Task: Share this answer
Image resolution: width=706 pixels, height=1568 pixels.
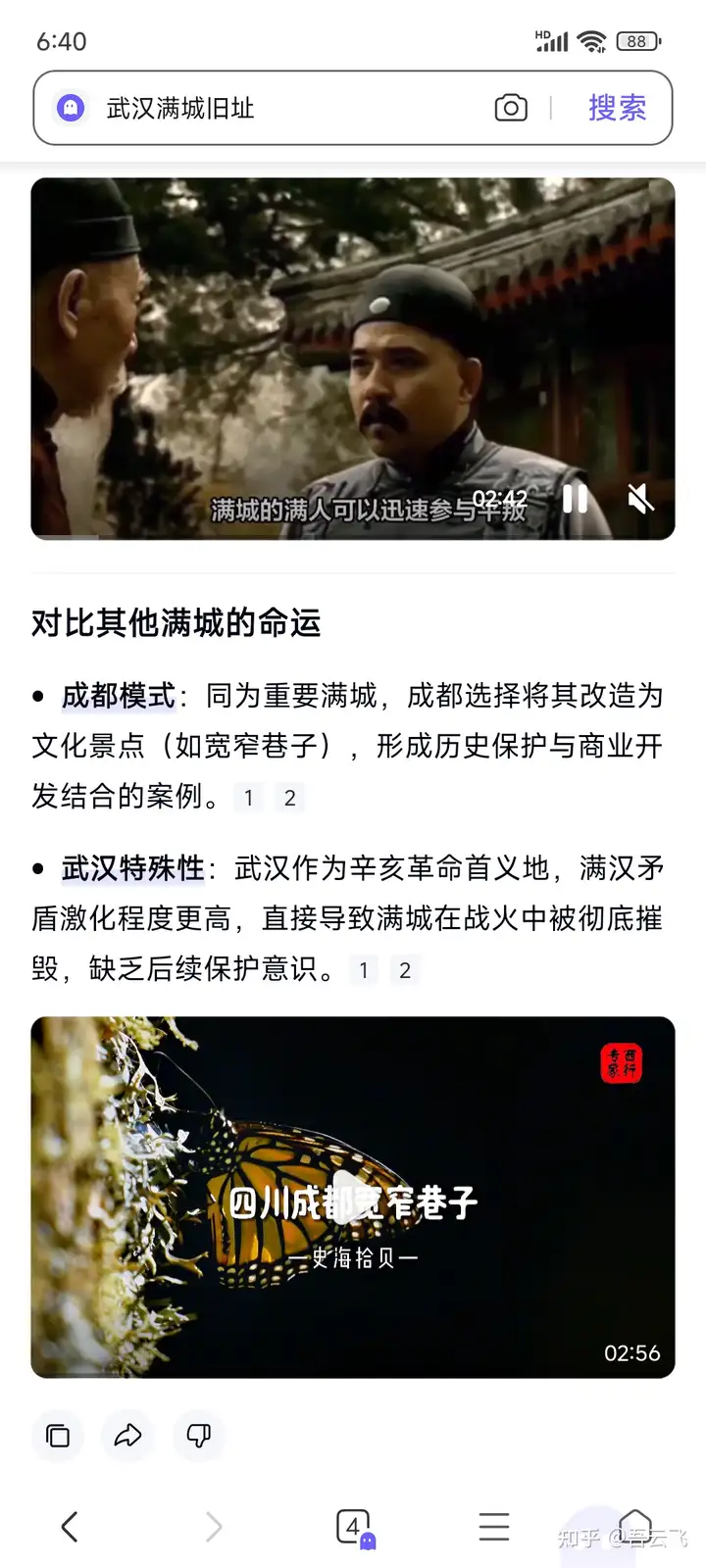Action: (x=128, y=1436)
